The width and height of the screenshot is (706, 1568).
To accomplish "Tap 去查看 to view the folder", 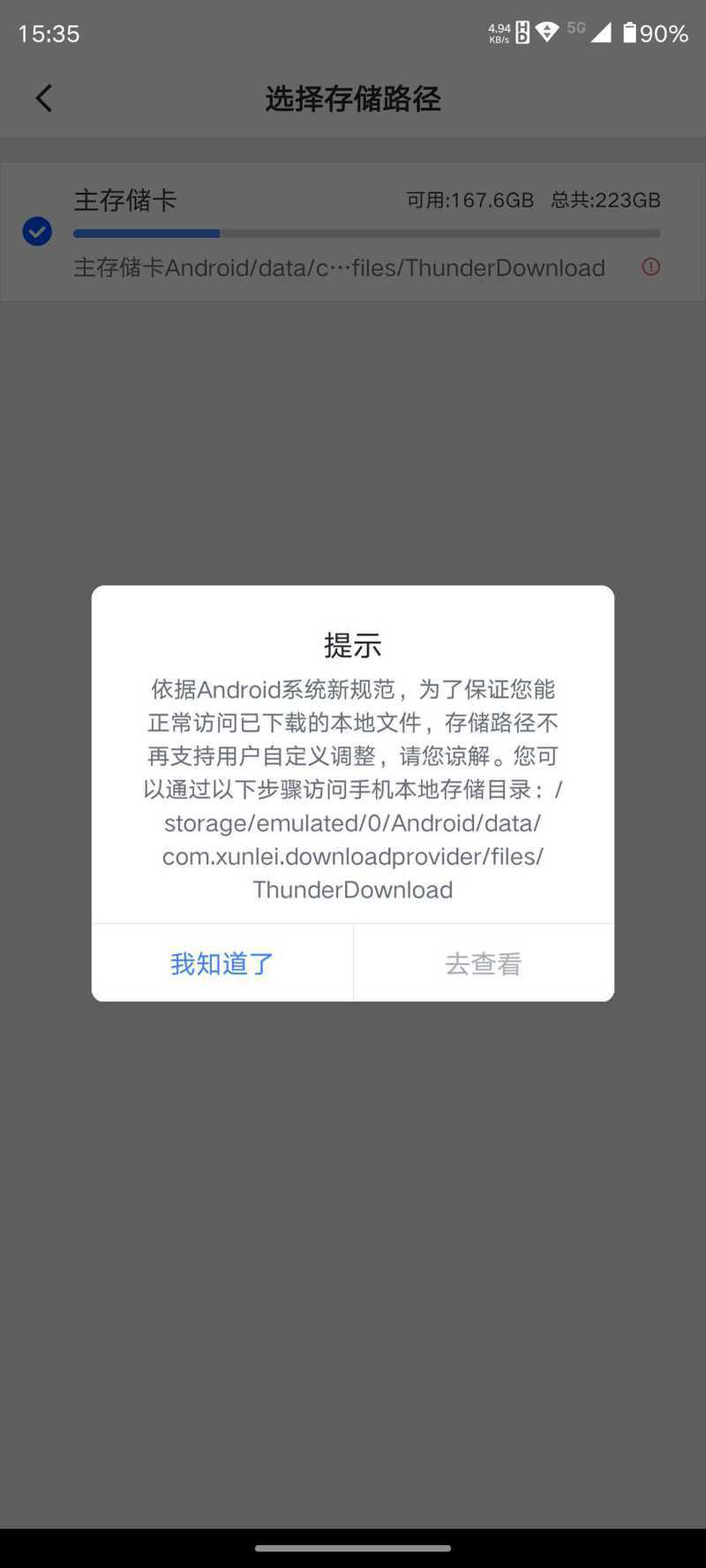I will tap(484, 963).
